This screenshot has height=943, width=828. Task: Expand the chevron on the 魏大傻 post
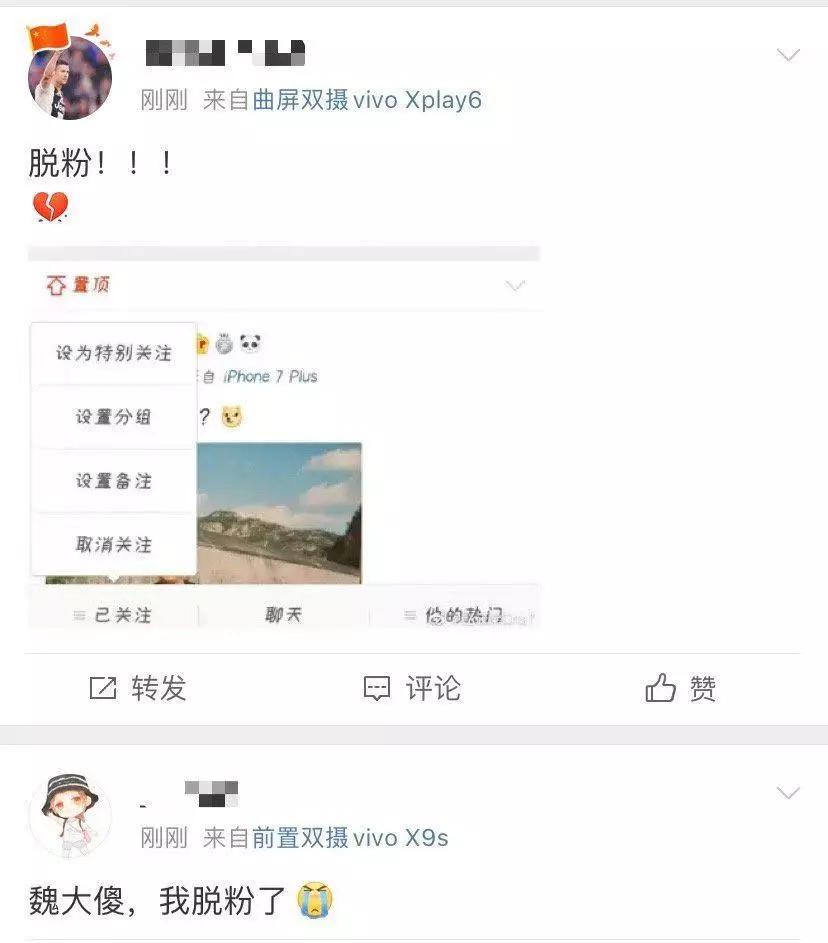[788, 794]
